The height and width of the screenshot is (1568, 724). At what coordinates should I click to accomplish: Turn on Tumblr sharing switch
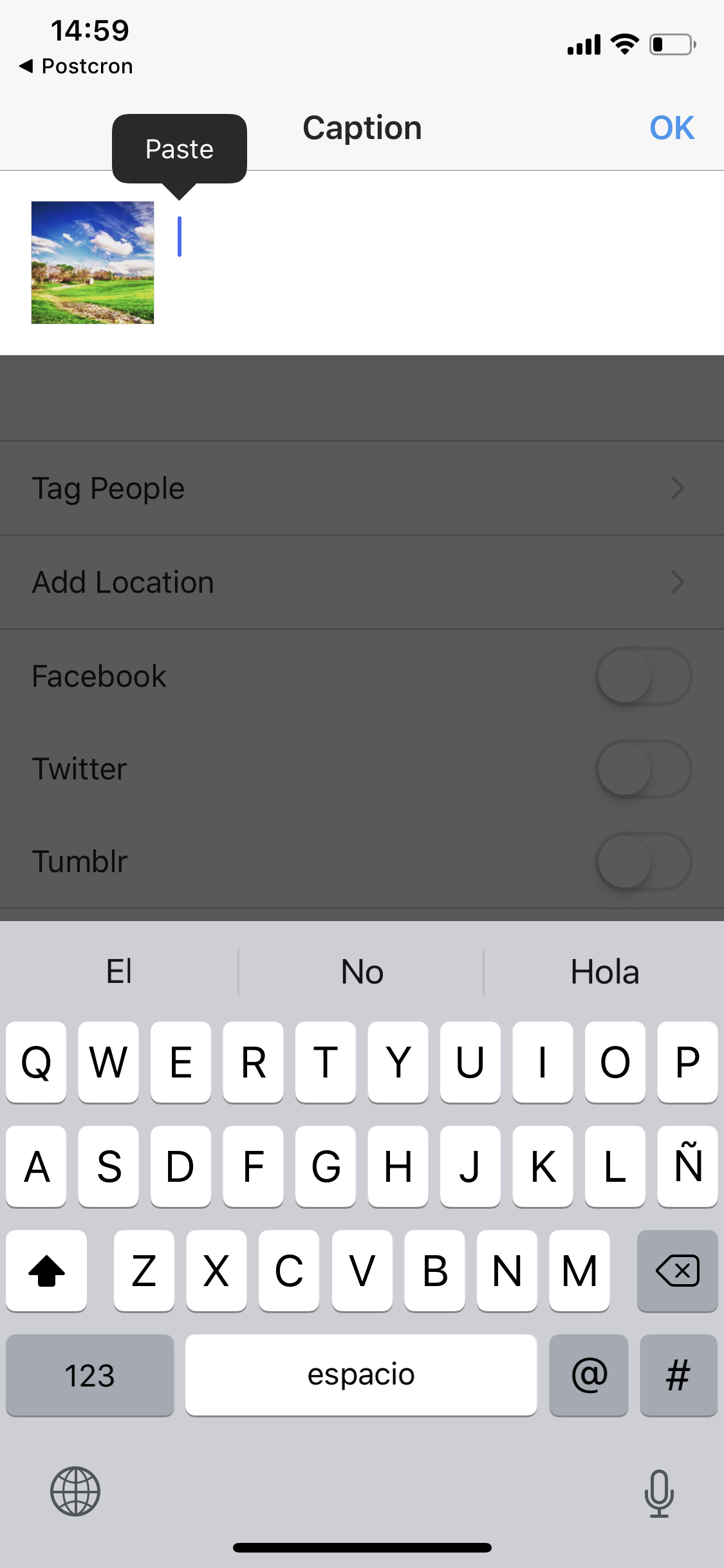click(644, 862)
